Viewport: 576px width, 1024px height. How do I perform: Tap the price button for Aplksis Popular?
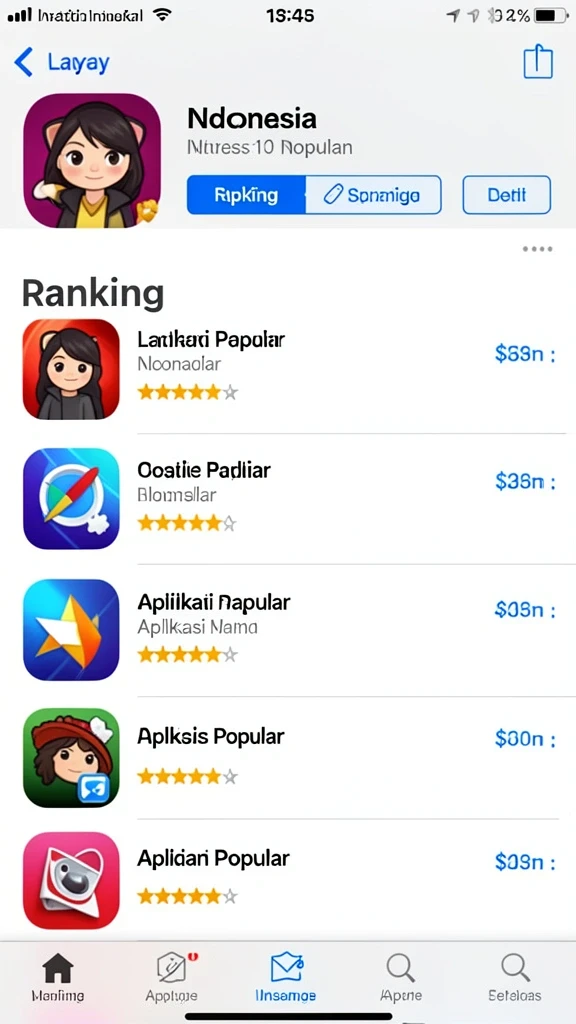(525, 740)
